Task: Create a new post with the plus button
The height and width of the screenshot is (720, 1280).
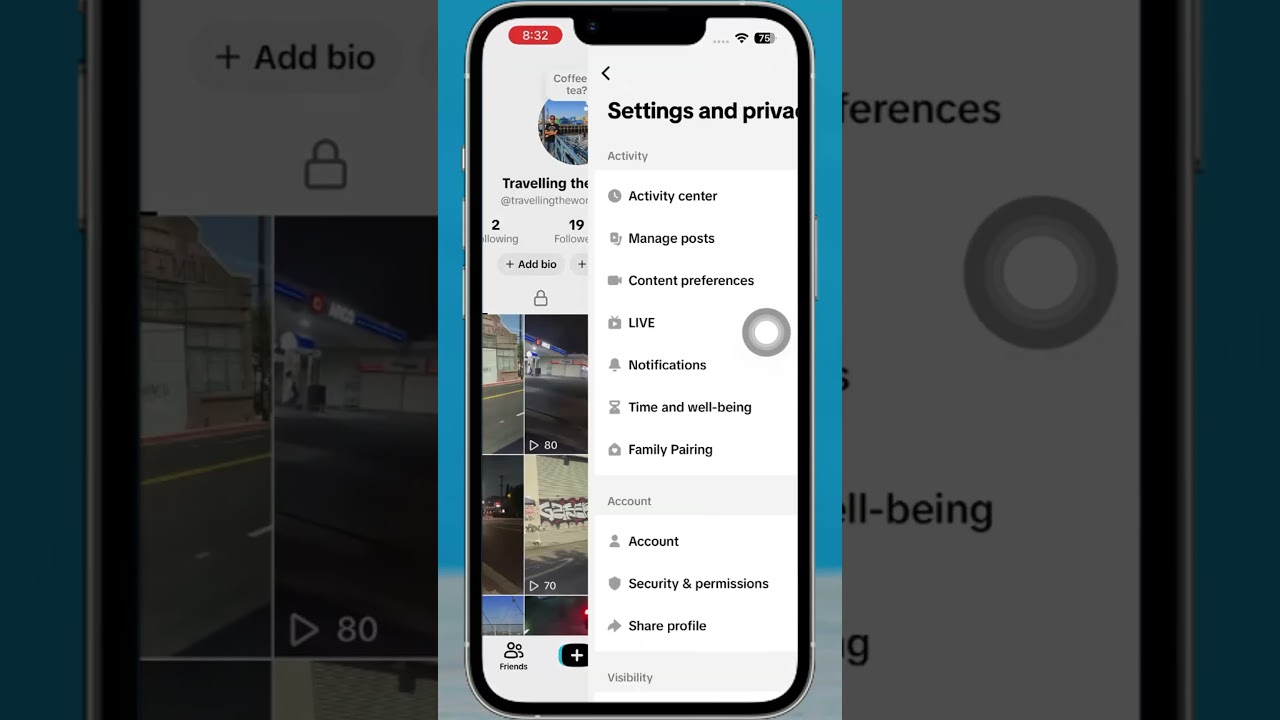Action: tap(574, 655)
